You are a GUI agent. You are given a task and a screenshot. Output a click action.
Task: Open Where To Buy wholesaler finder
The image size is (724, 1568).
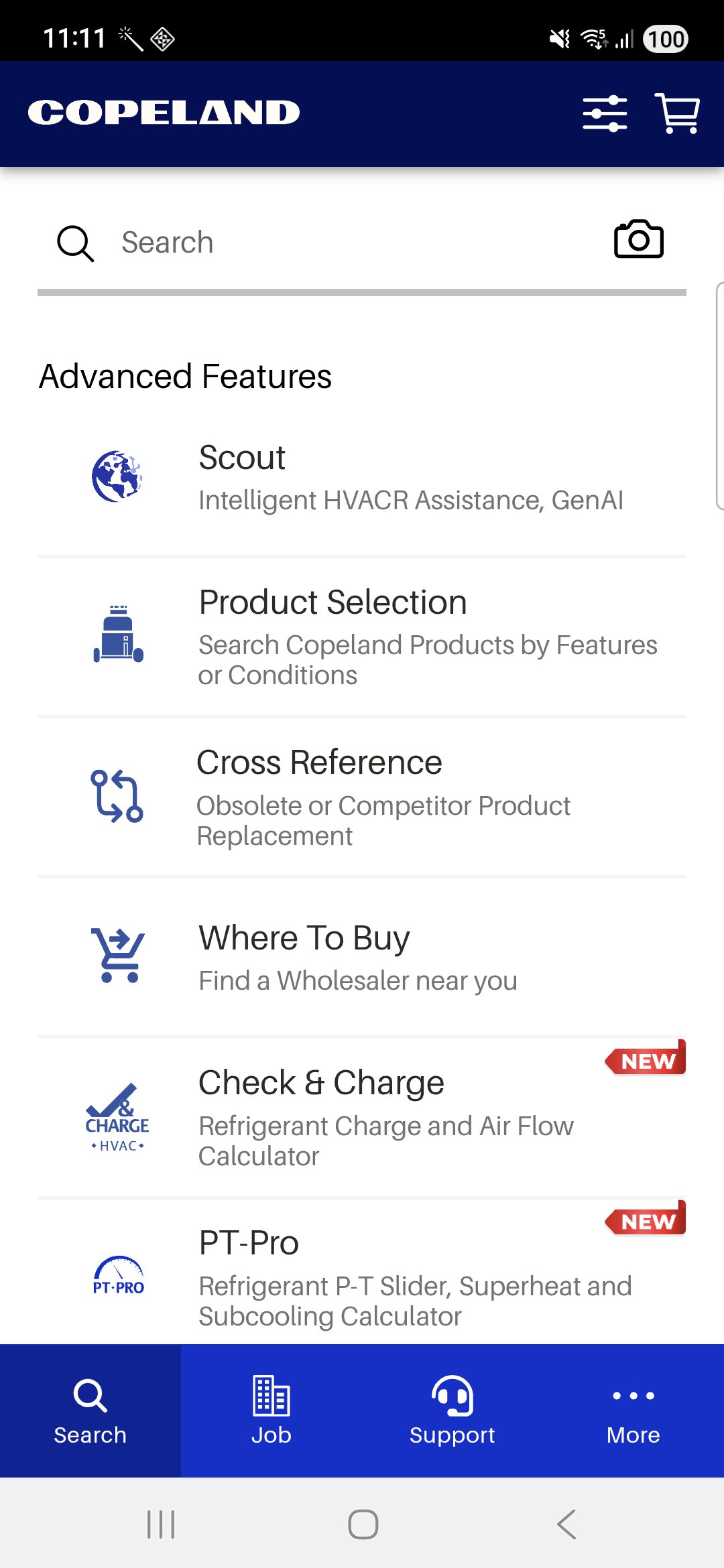coord(362,957)
